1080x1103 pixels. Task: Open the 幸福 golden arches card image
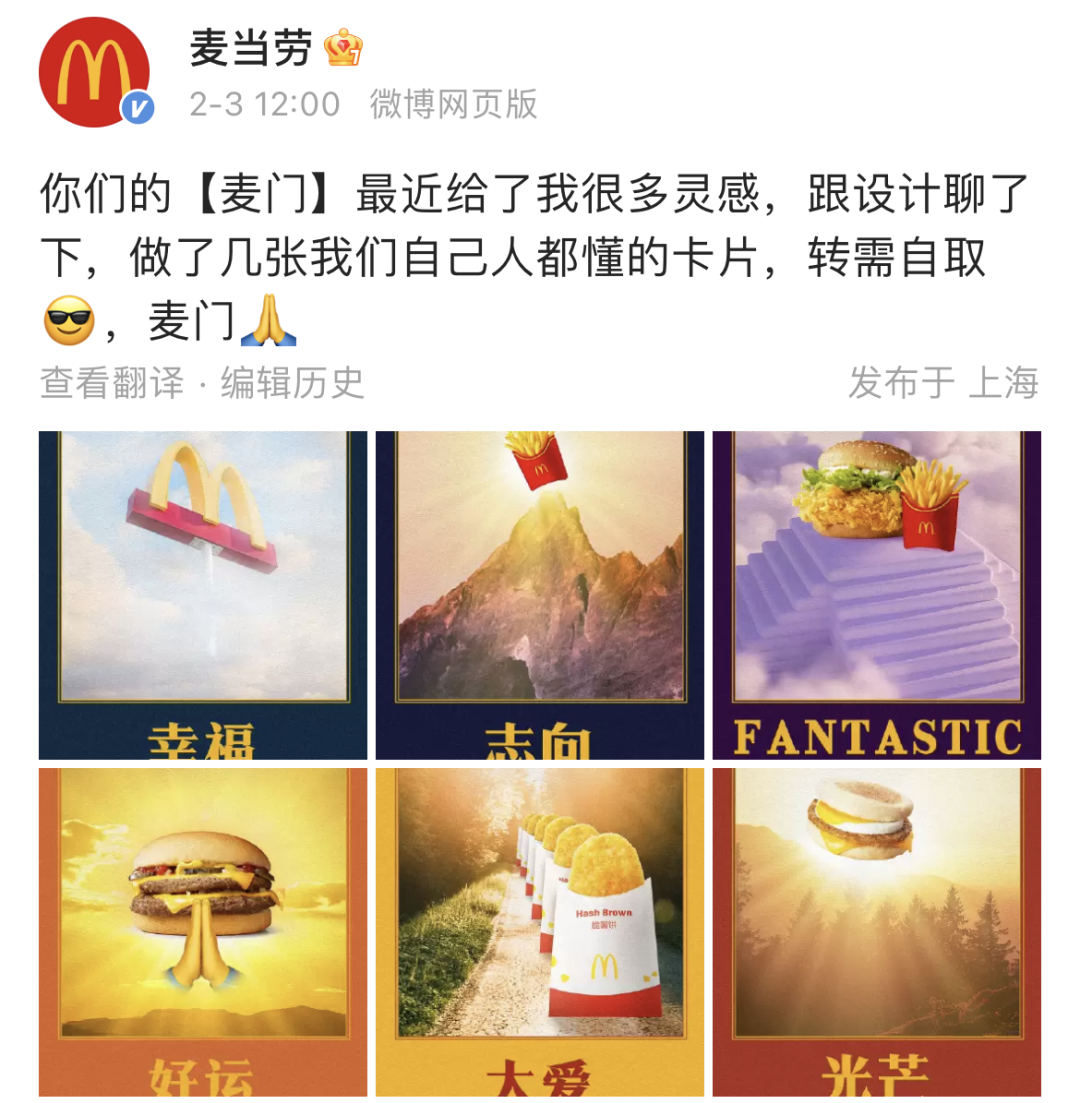coord(203,595)
